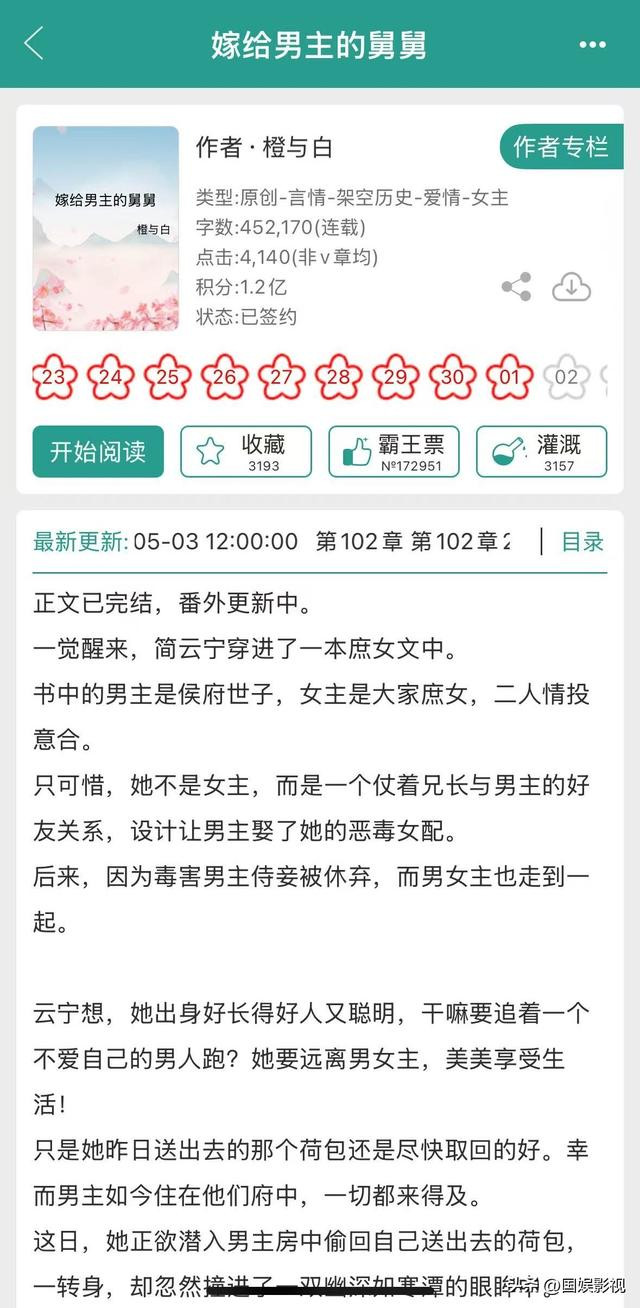Select the grey flower badge numbered 02
Viewport: 640px width, 1308px height.
click(x=567, y=376)
